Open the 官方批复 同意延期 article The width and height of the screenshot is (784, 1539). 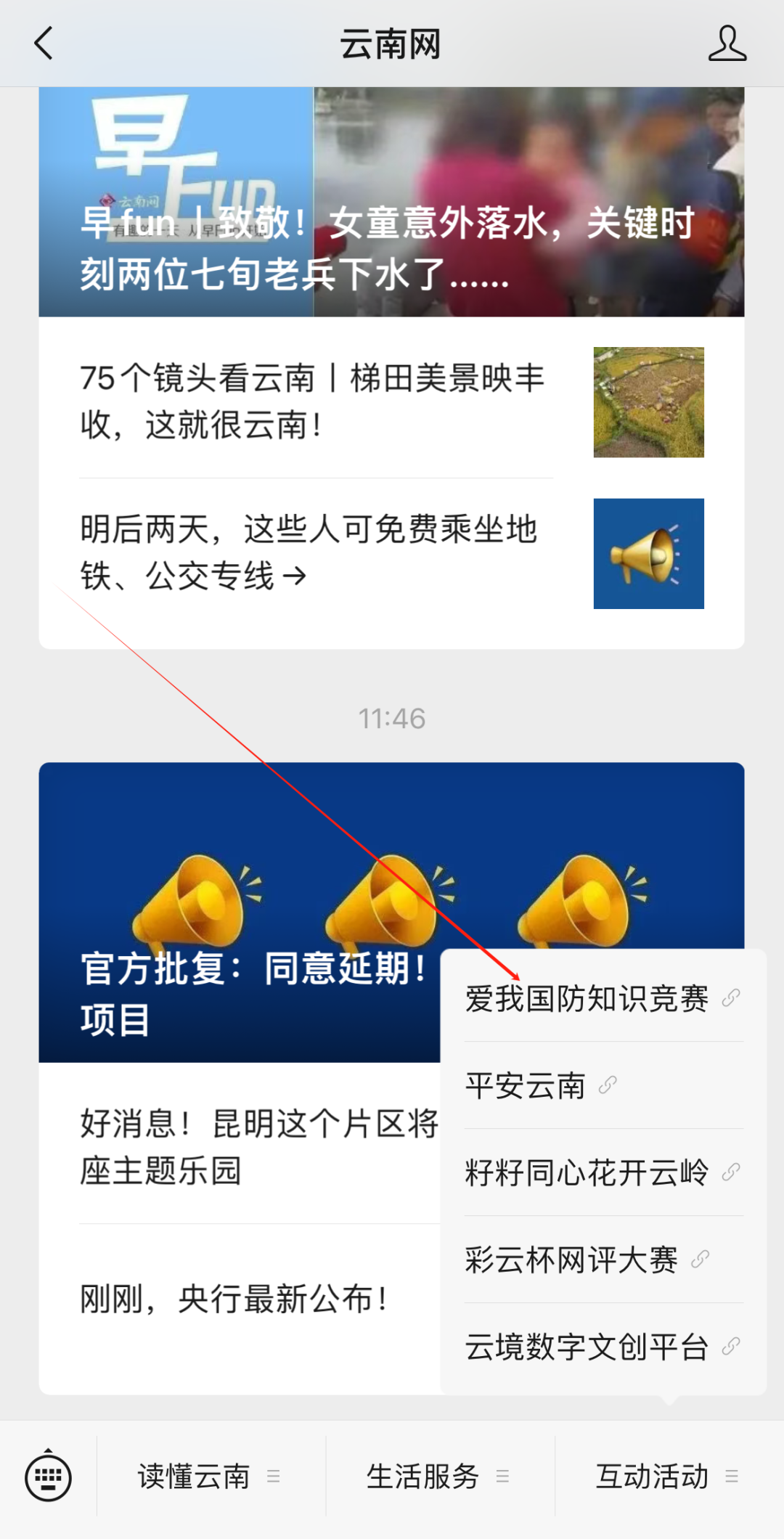(x=240, y=912)
